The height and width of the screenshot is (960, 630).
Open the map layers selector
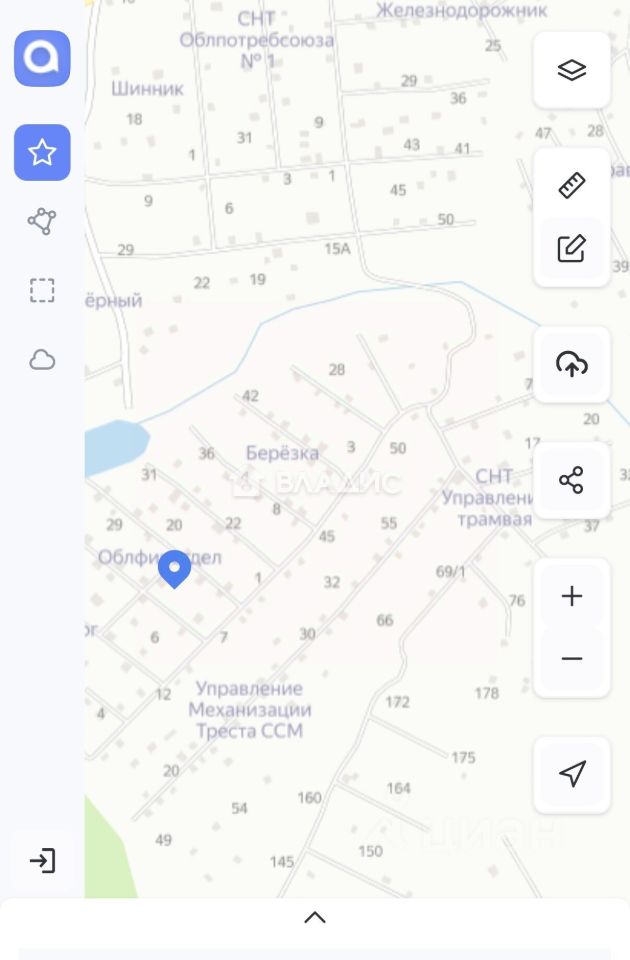[x=572, y=70]
